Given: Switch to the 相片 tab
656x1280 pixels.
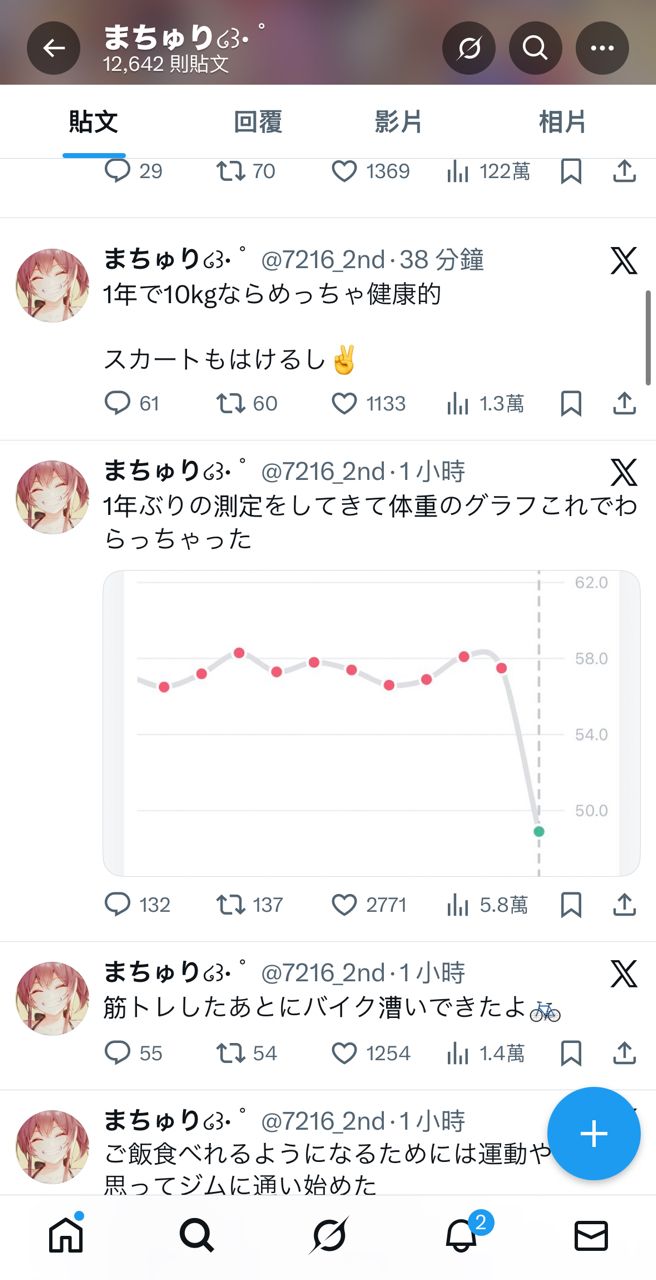Looking at the screenshot, I should coord(562,122).
